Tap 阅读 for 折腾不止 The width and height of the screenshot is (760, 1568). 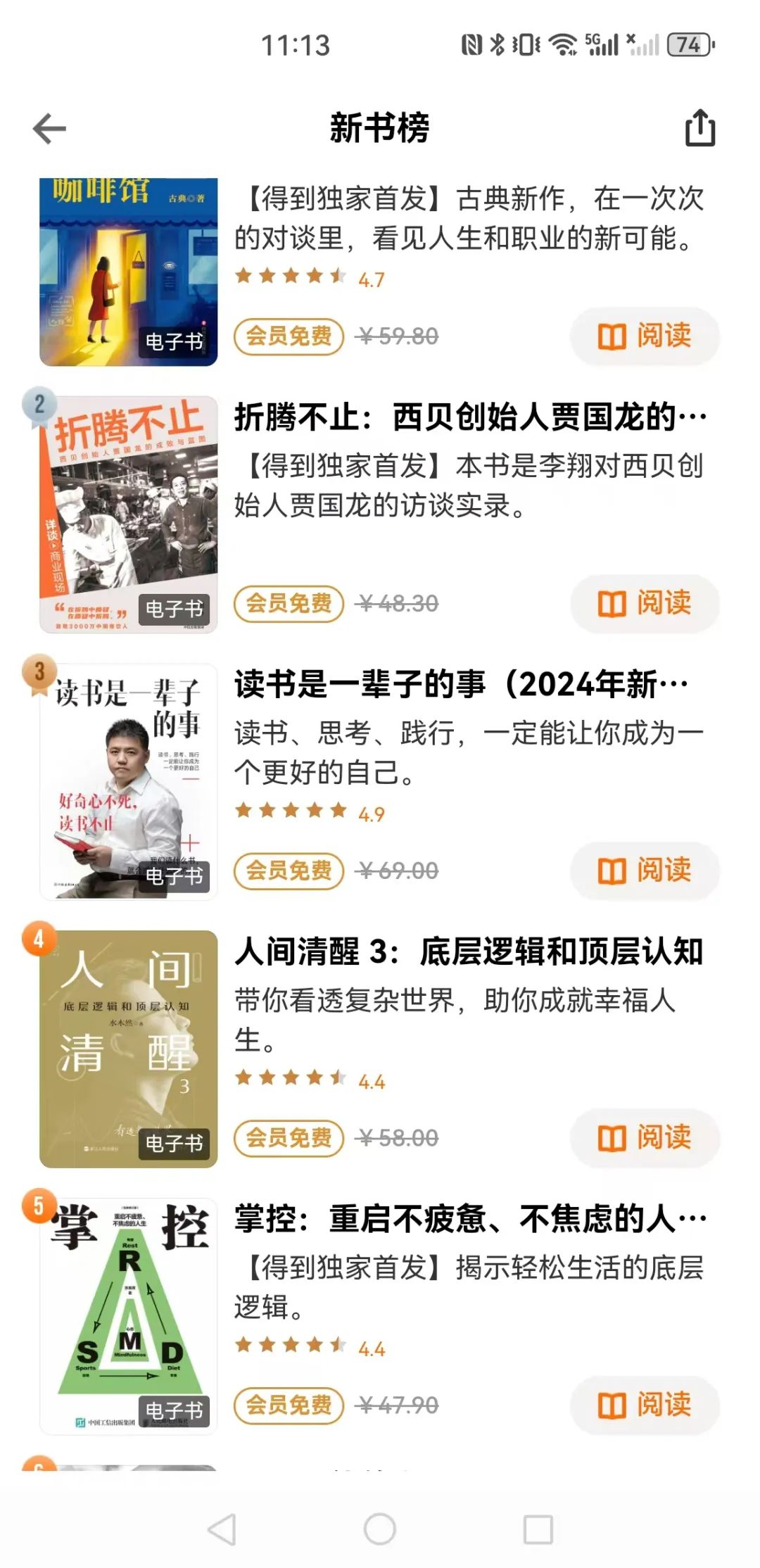pyautogui.click(x=645, y=603)
